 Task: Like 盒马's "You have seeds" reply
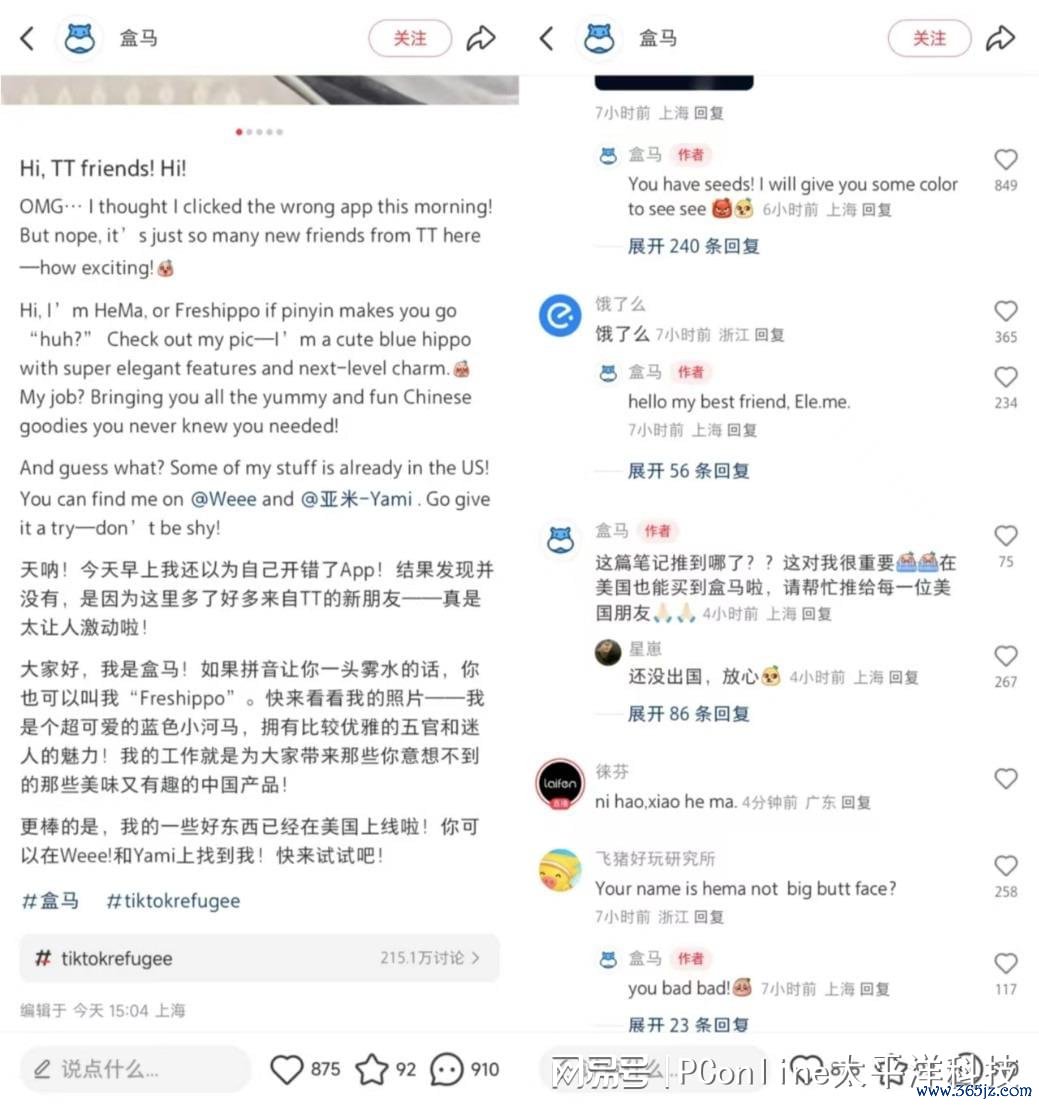point(1005,160)
